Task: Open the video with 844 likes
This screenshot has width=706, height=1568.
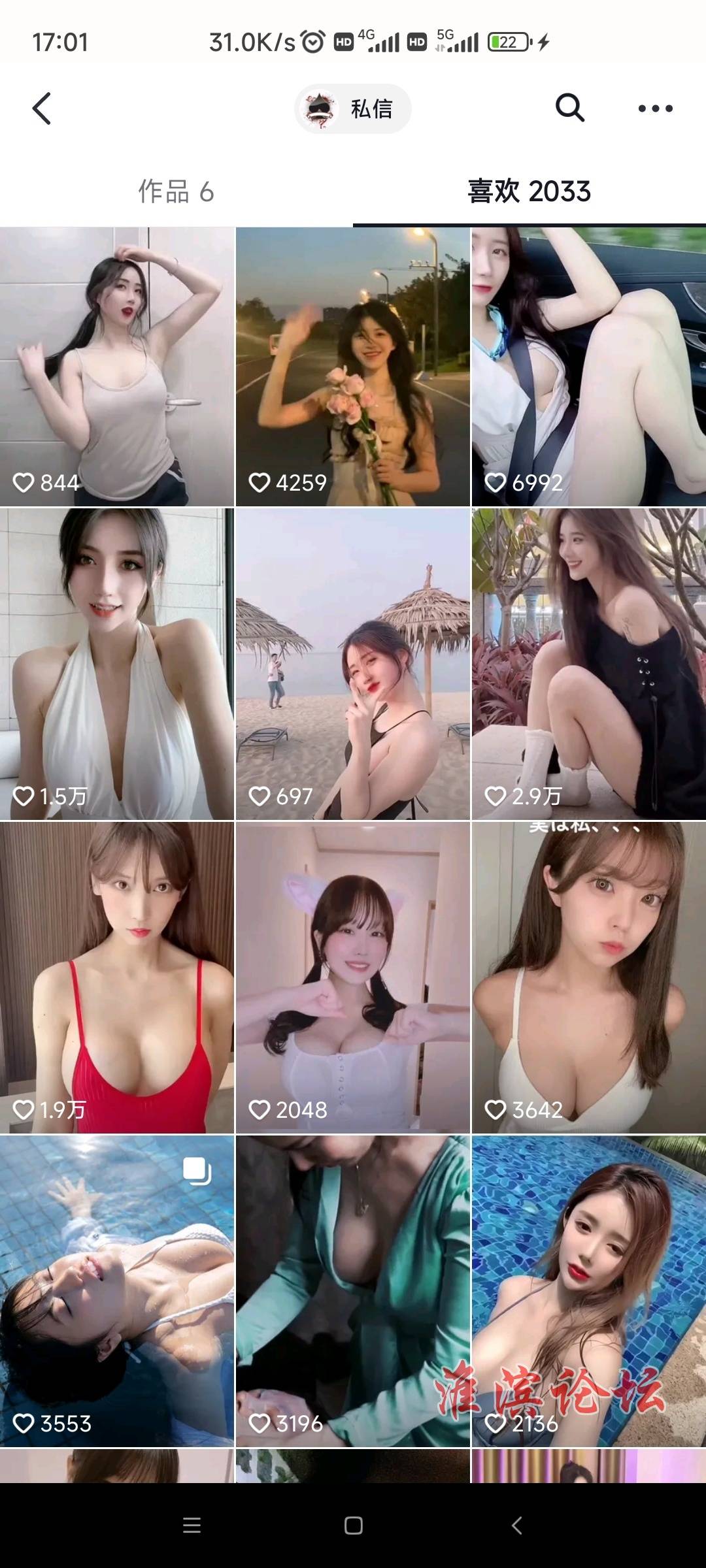Action: (117, 366)
